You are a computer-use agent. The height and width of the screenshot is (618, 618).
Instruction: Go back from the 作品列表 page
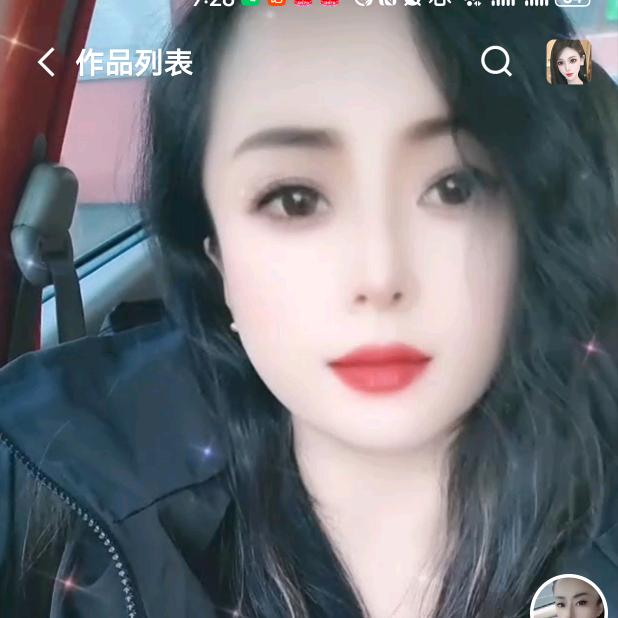coord(46,63)
